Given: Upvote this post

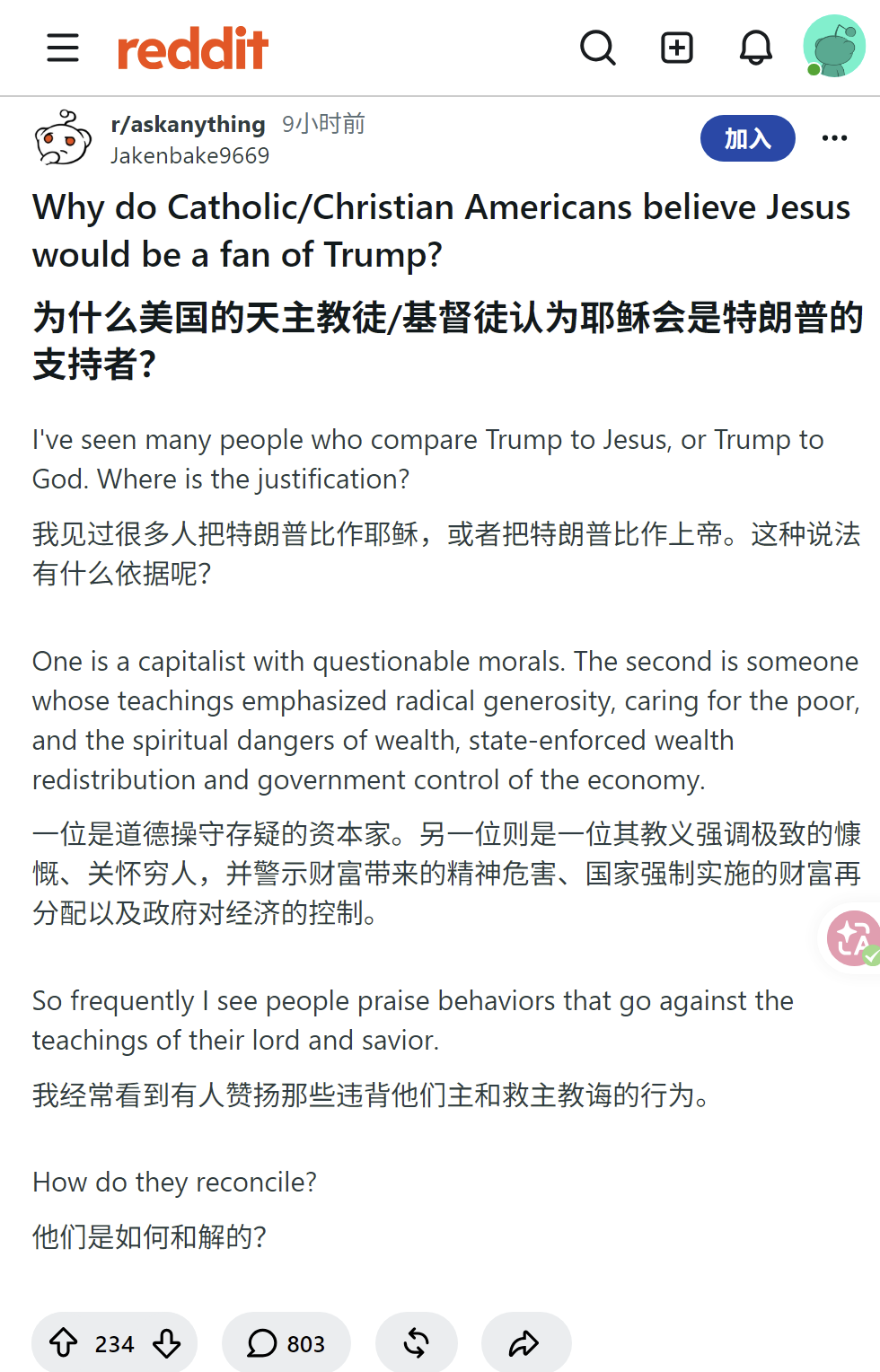Looking at the screenshot, I should [64, 1343].
